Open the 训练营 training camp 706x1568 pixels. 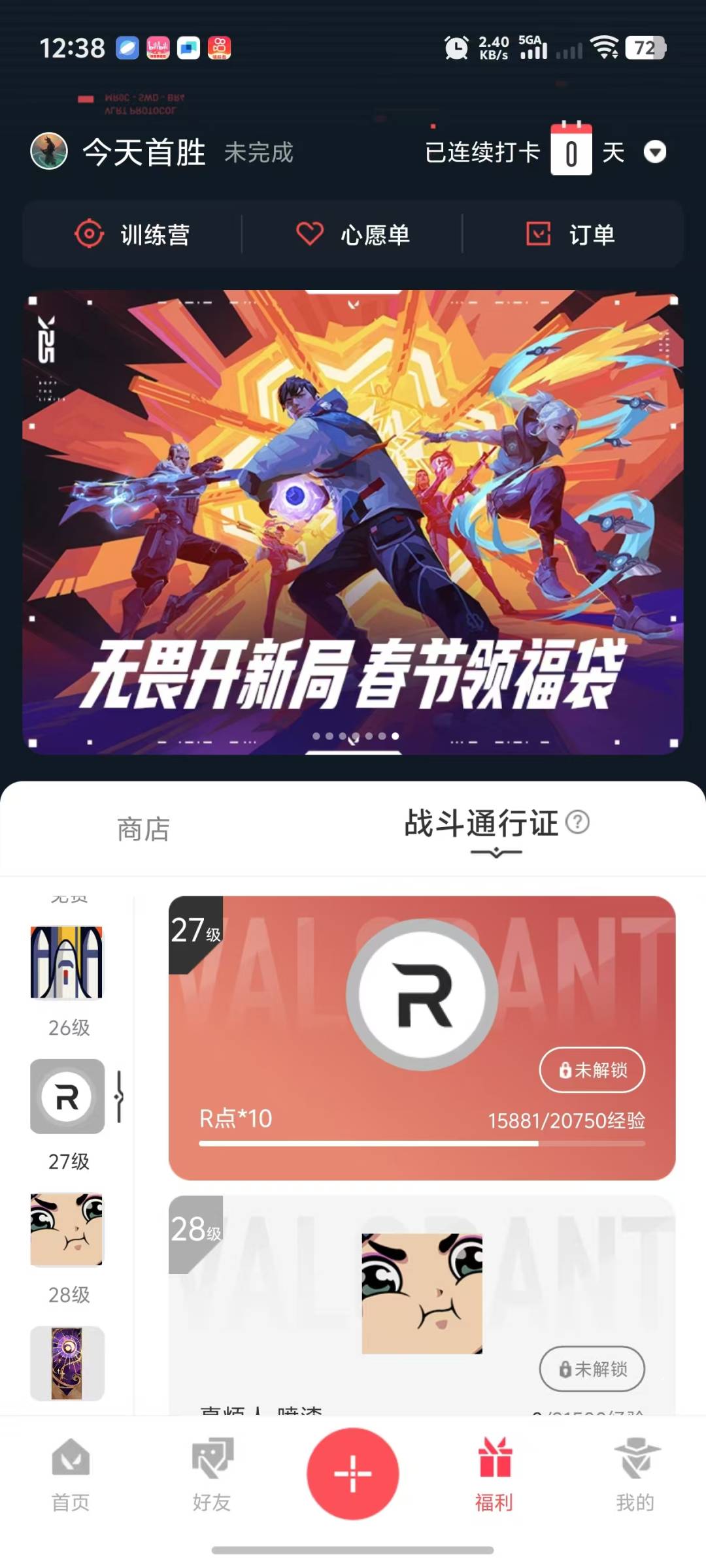[x=132, y=235]
